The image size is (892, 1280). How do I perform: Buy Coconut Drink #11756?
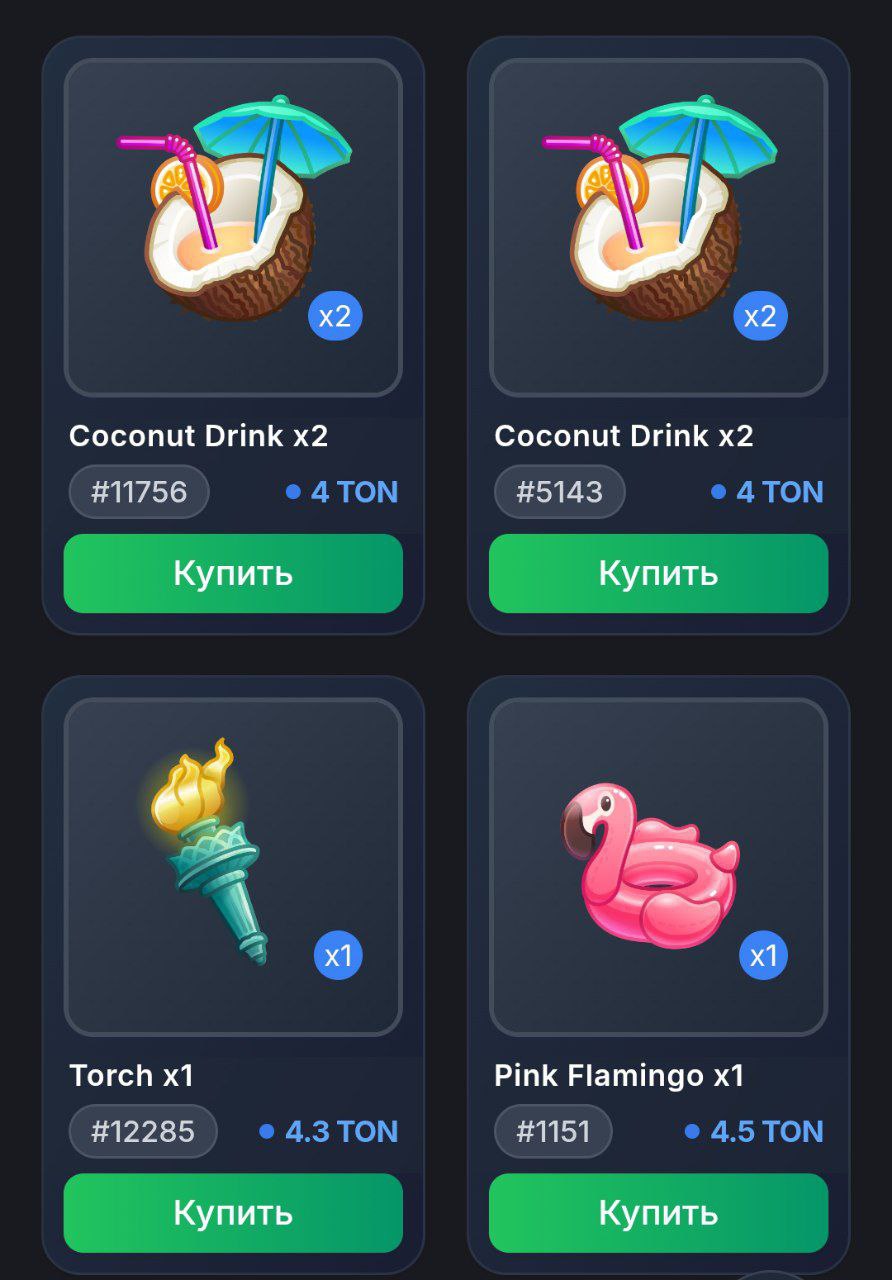233,573
